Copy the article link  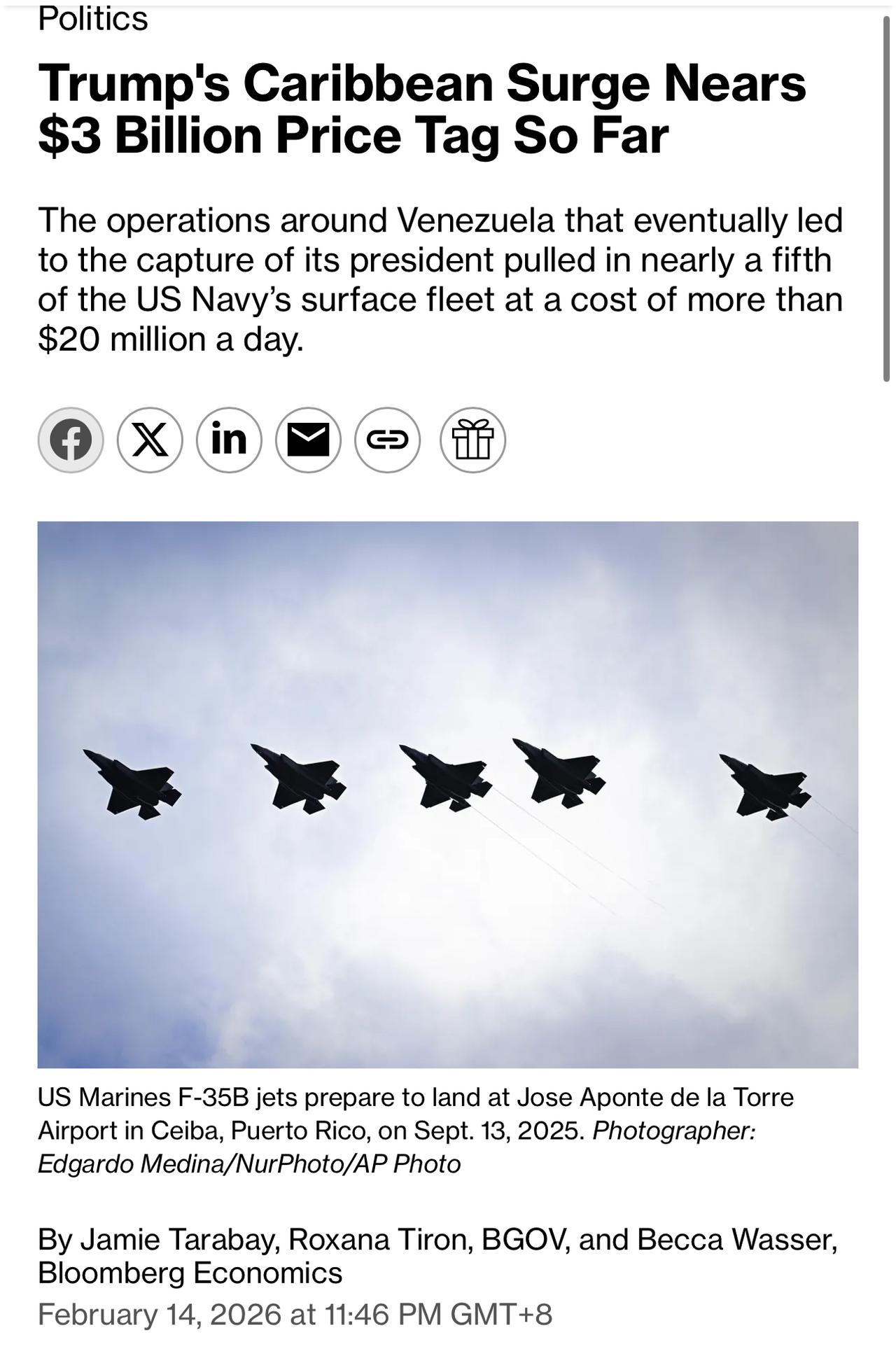(388, 440)
